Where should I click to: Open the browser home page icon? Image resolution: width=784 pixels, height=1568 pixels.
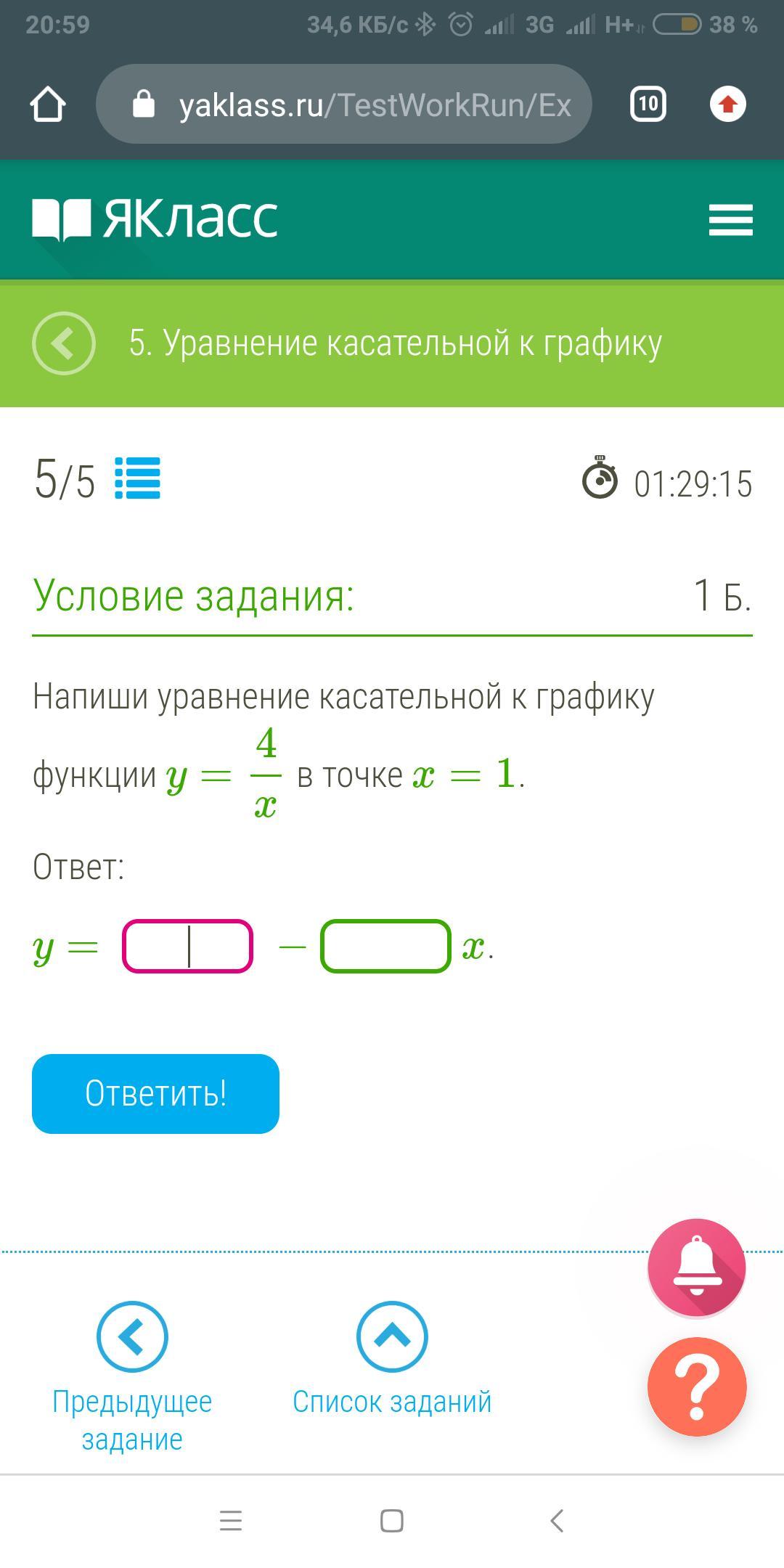(48, 105)
